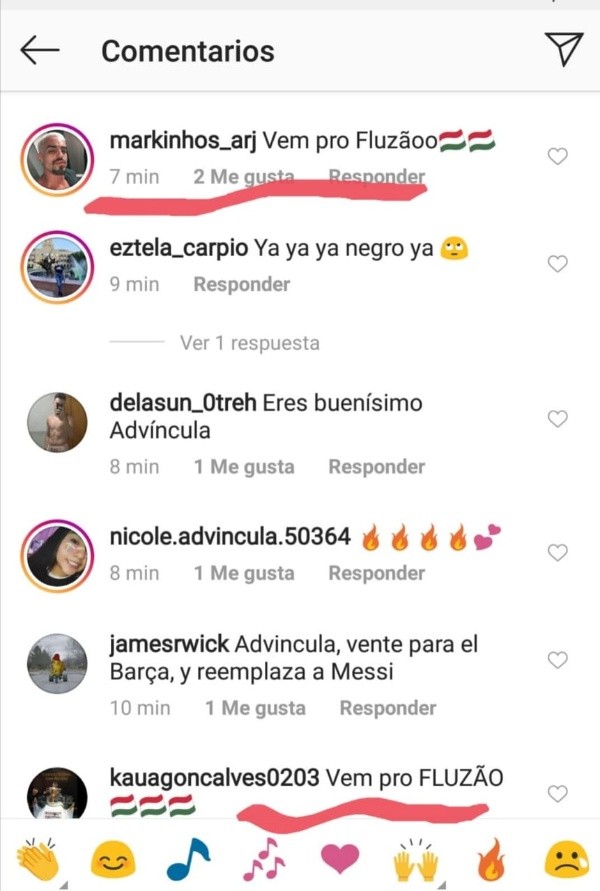Reply to jamesrwick's comment
The width and height of the screenshot is (600, 891).
coord(387,708)
